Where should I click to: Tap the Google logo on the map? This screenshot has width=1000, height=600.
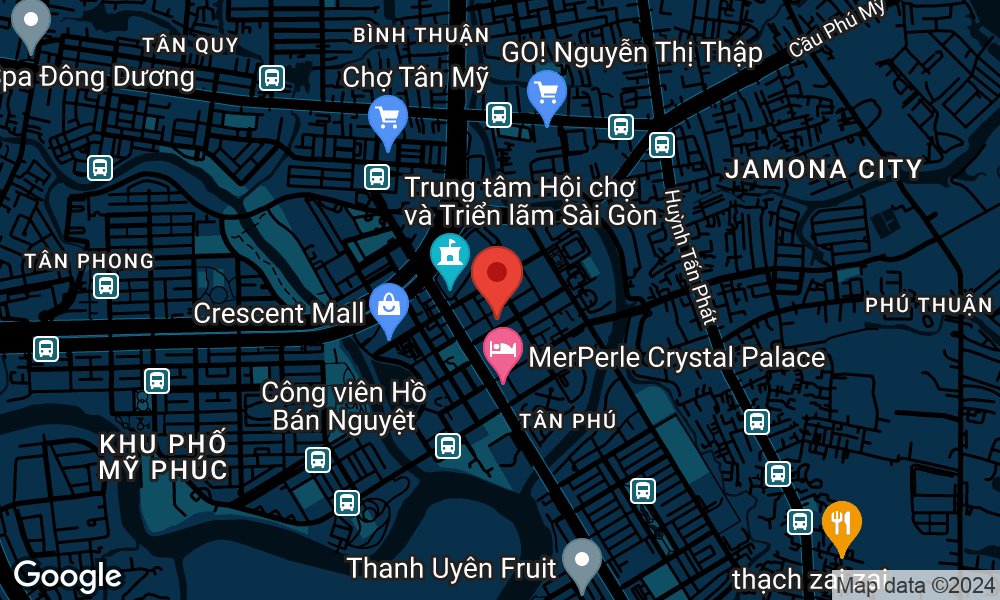(67, 575)
